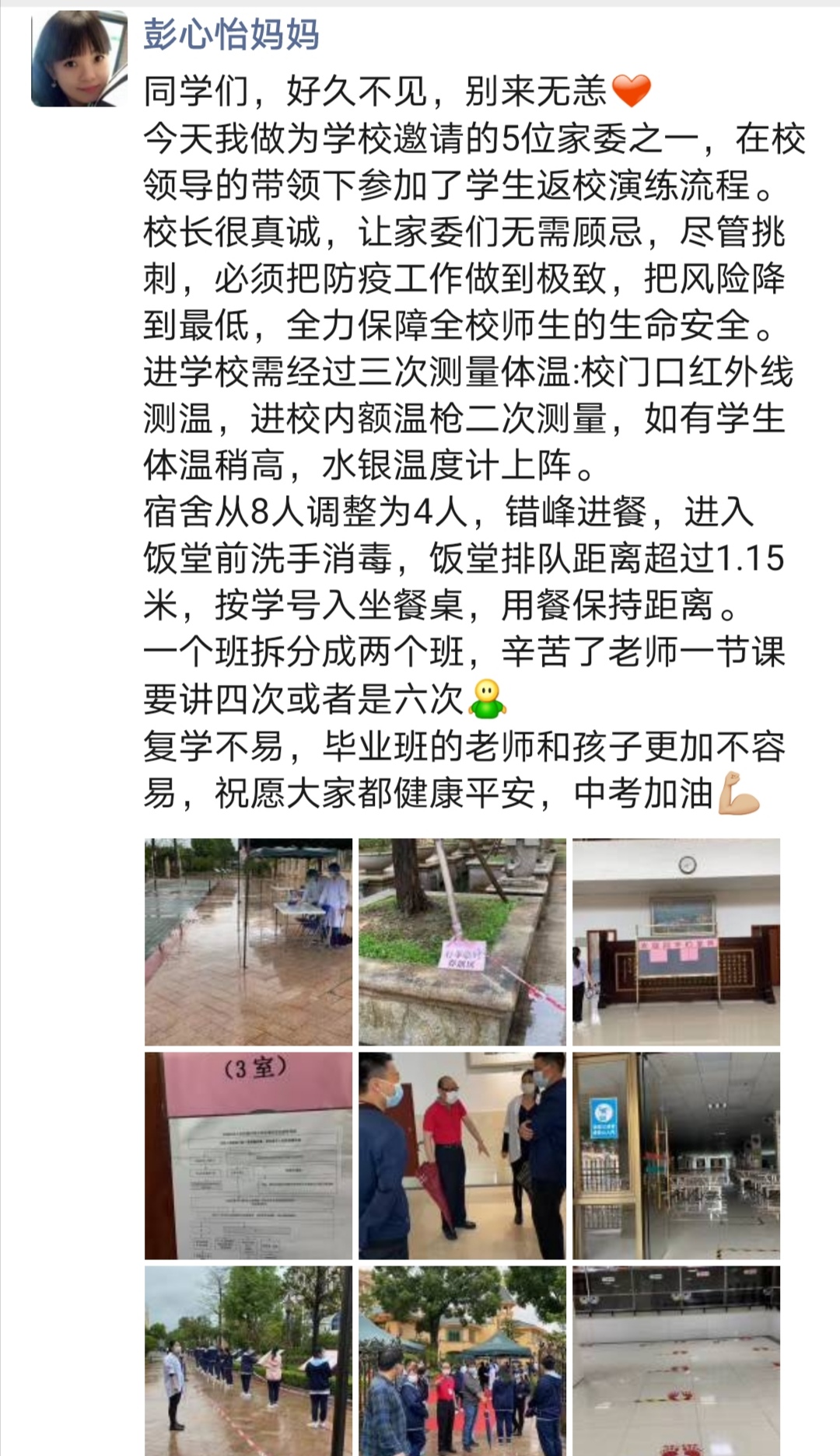Open photo of tree with pink sign
The height and width of the screenshot is (1456, 840).
point(462,941)
